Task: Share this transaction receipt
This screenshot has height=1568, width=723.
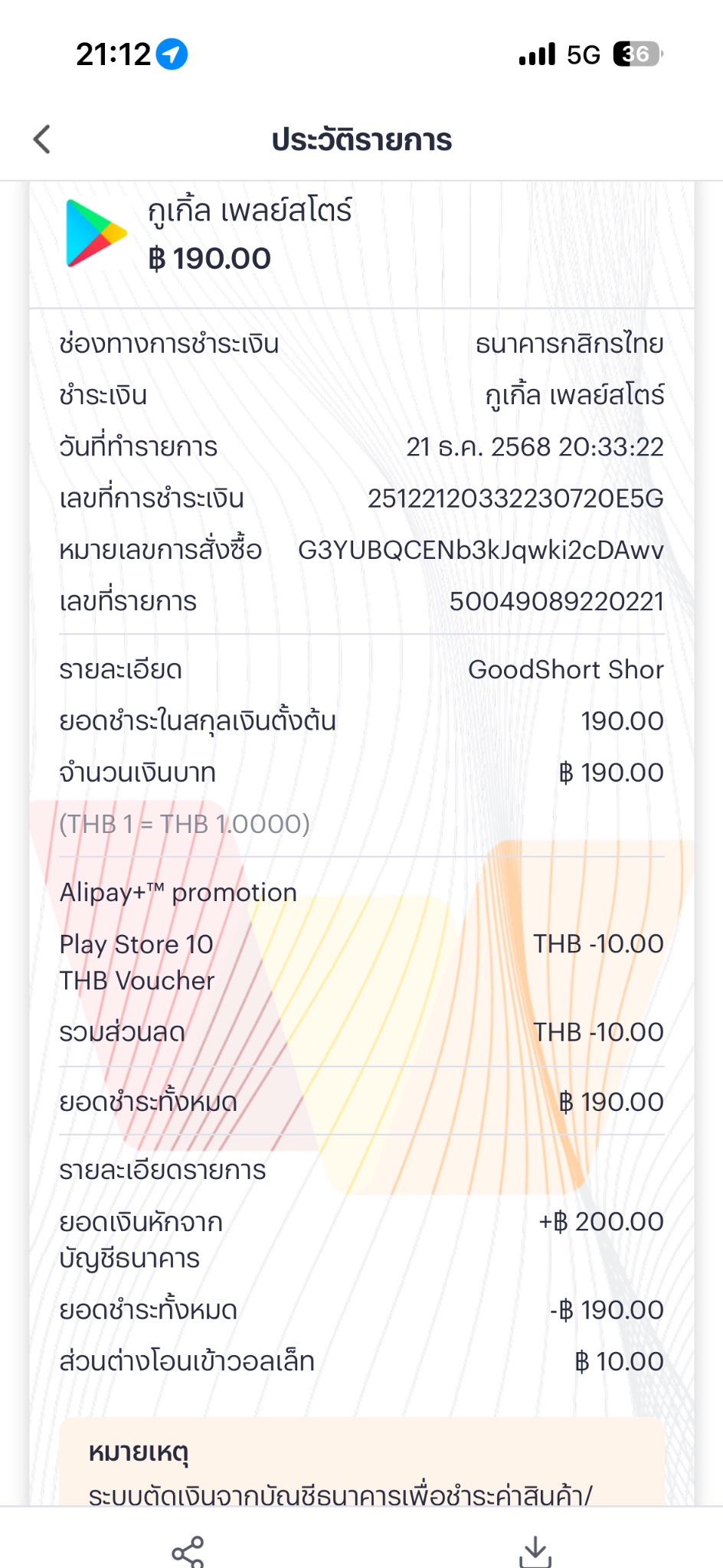Action: [x=188, y=1551]
